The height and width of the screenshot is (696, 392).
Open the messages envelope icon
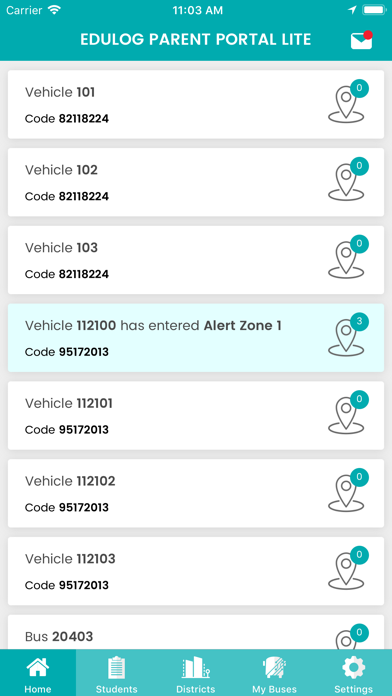click(361, 40)
